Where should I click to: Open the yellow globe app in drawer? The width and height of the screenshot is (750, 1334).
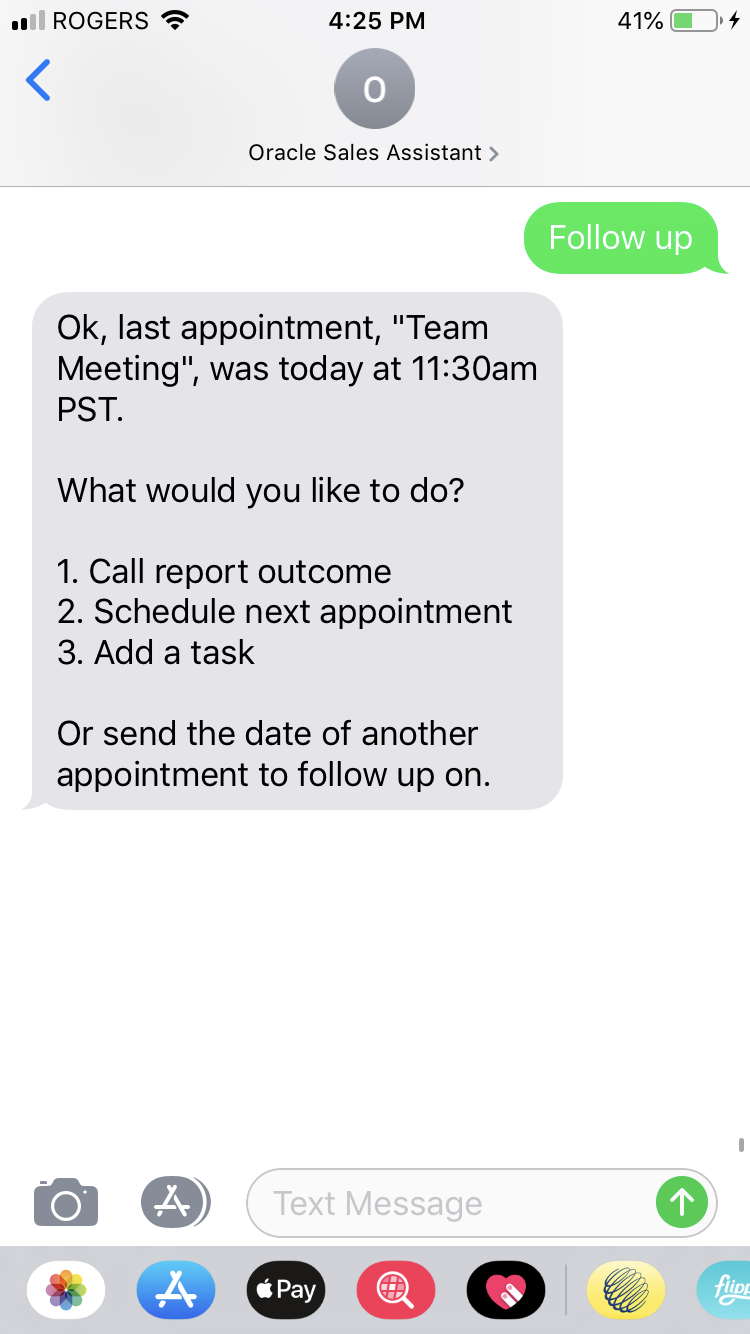coord(626,1289)
